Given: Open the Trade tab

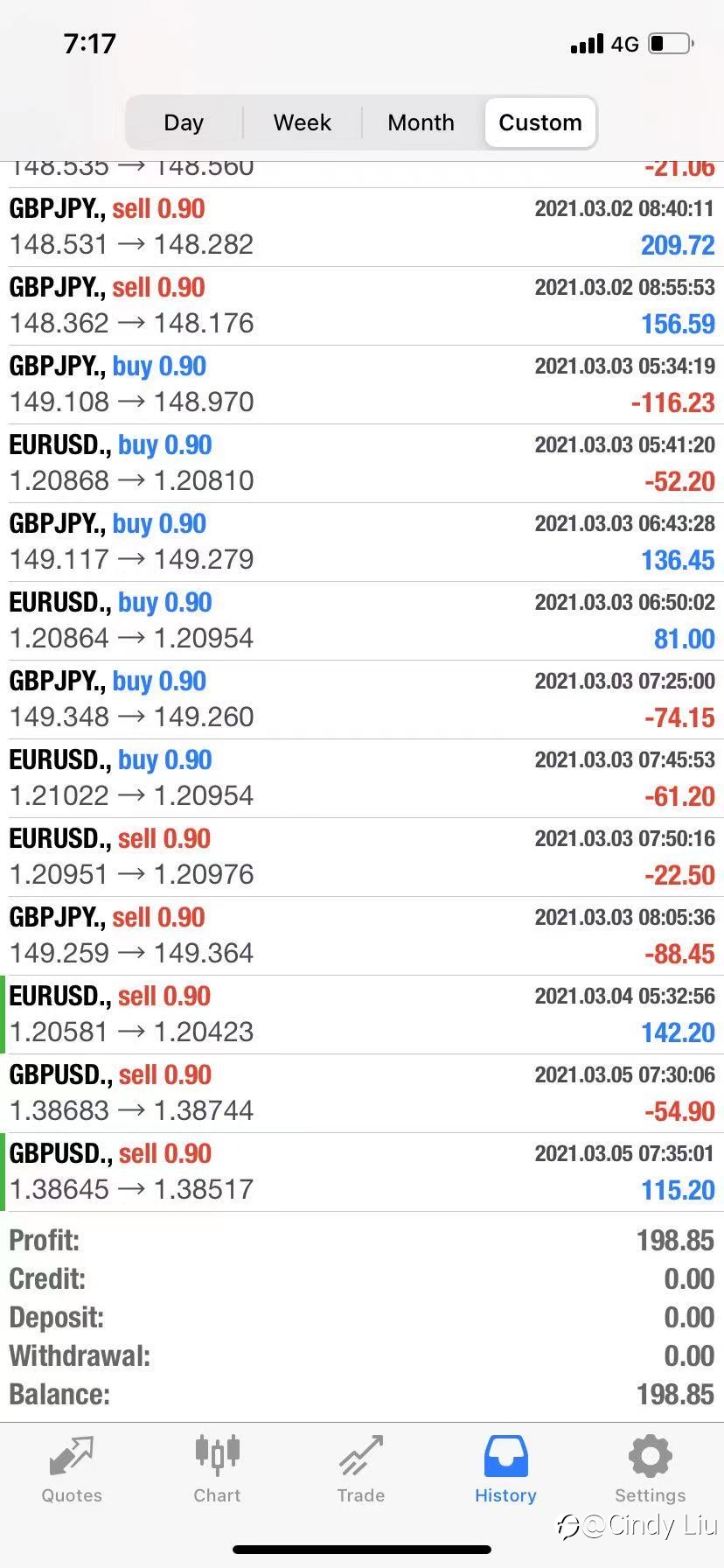Looking at the screenshot, I should click(361, 1470).
